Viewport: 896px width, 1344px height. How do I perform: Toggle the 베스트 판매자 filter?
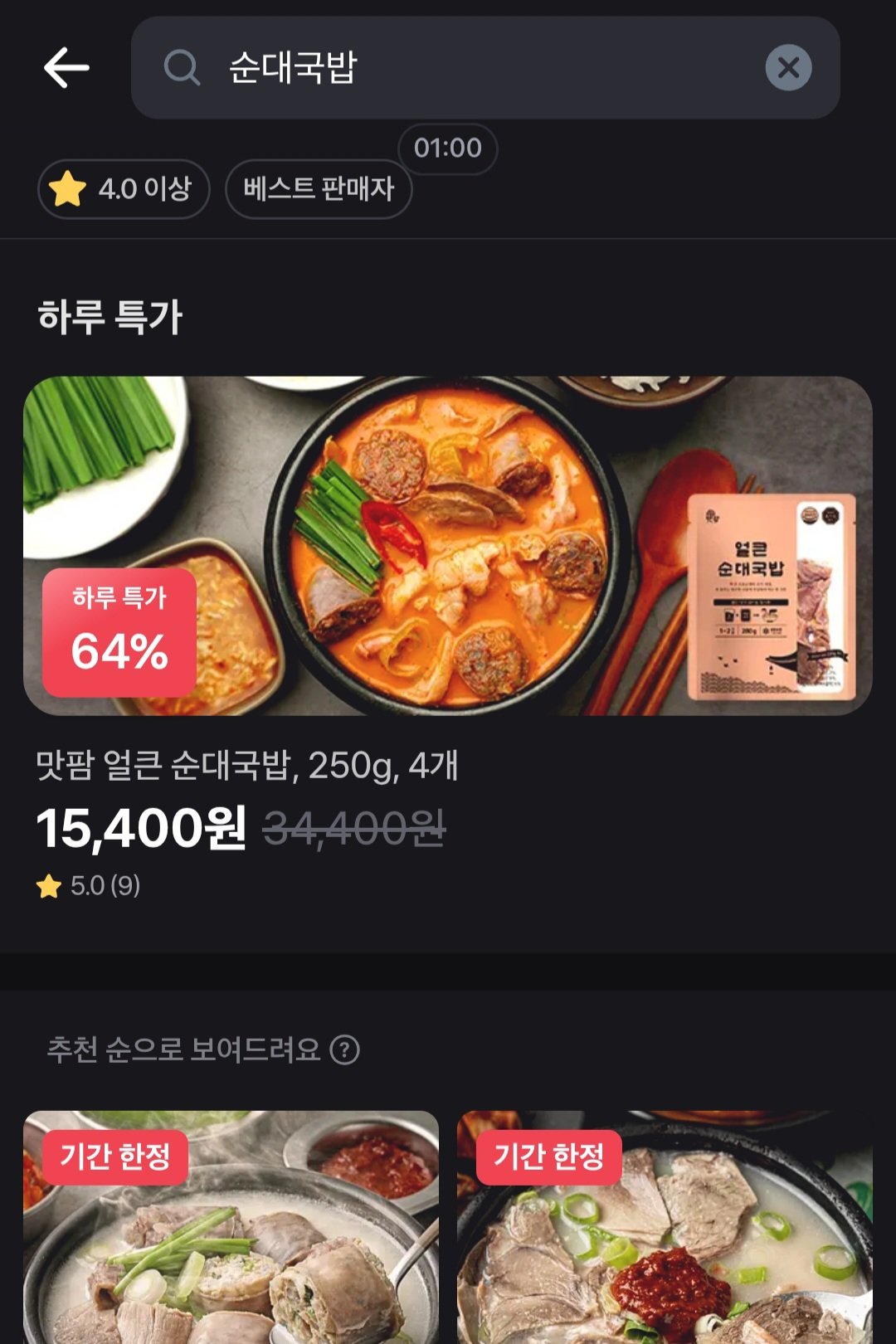point(319,188)
